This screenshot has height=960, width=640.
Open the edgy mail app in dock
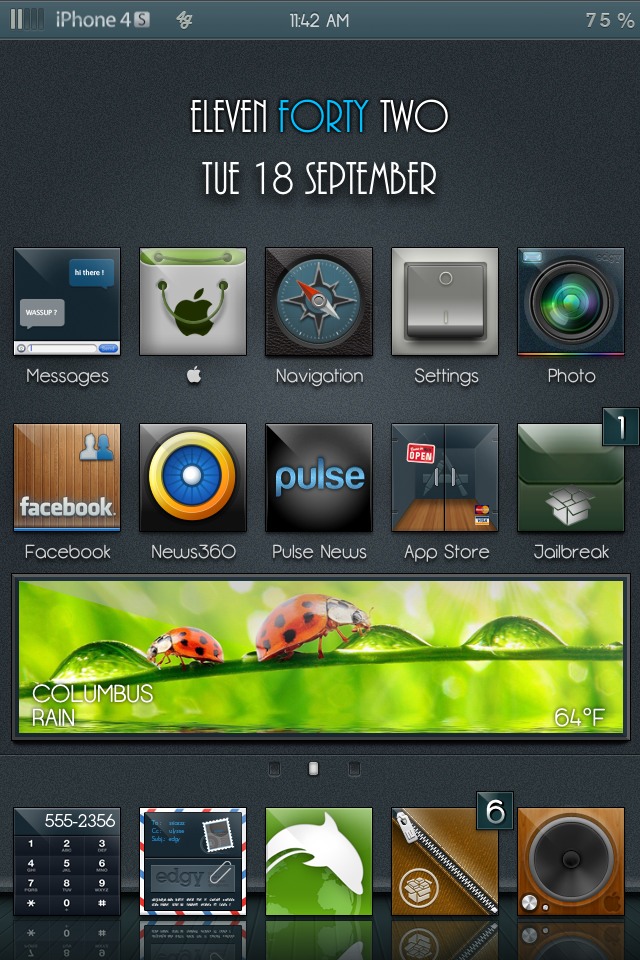(193, 862)
